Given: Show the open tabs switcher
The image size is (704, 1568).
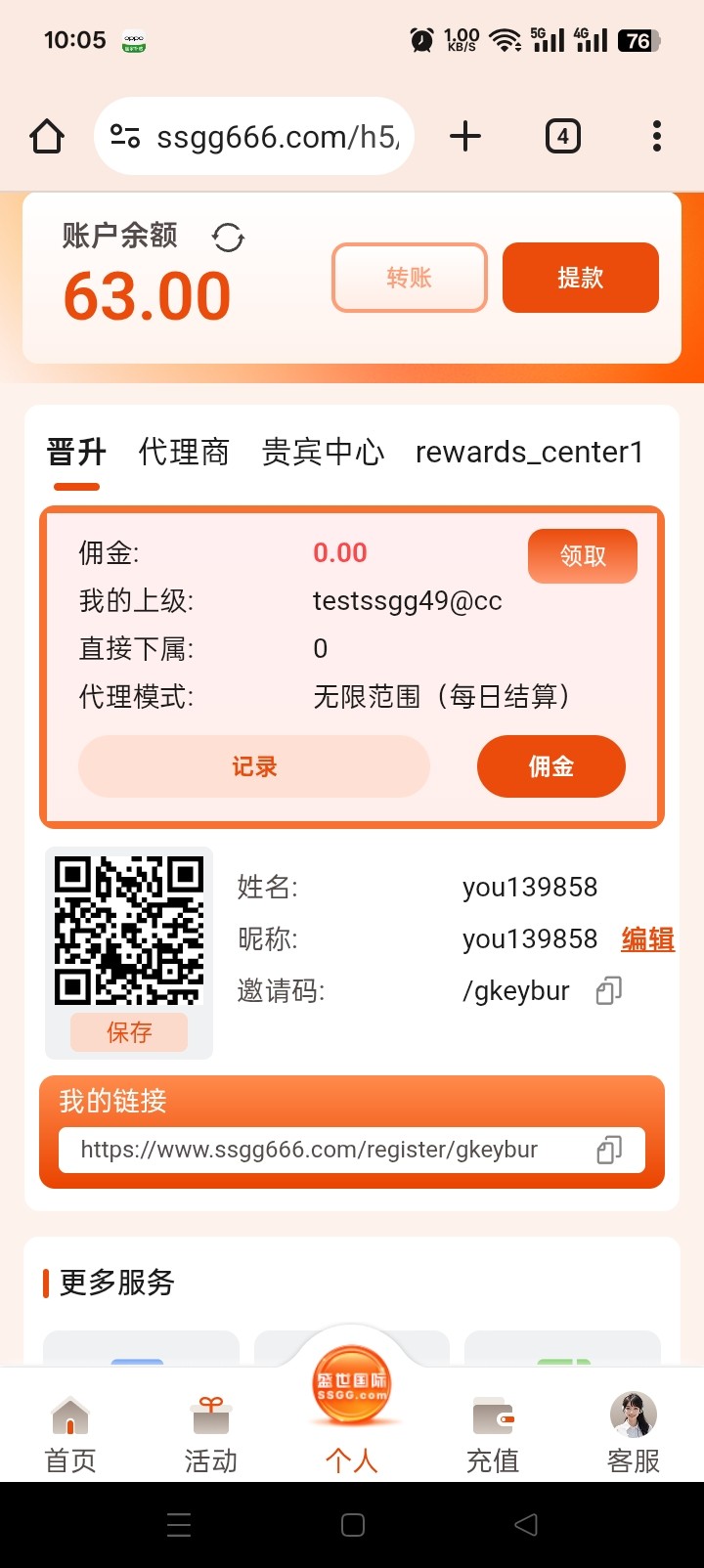Looking at the screenshot, I should pos(562,137).
